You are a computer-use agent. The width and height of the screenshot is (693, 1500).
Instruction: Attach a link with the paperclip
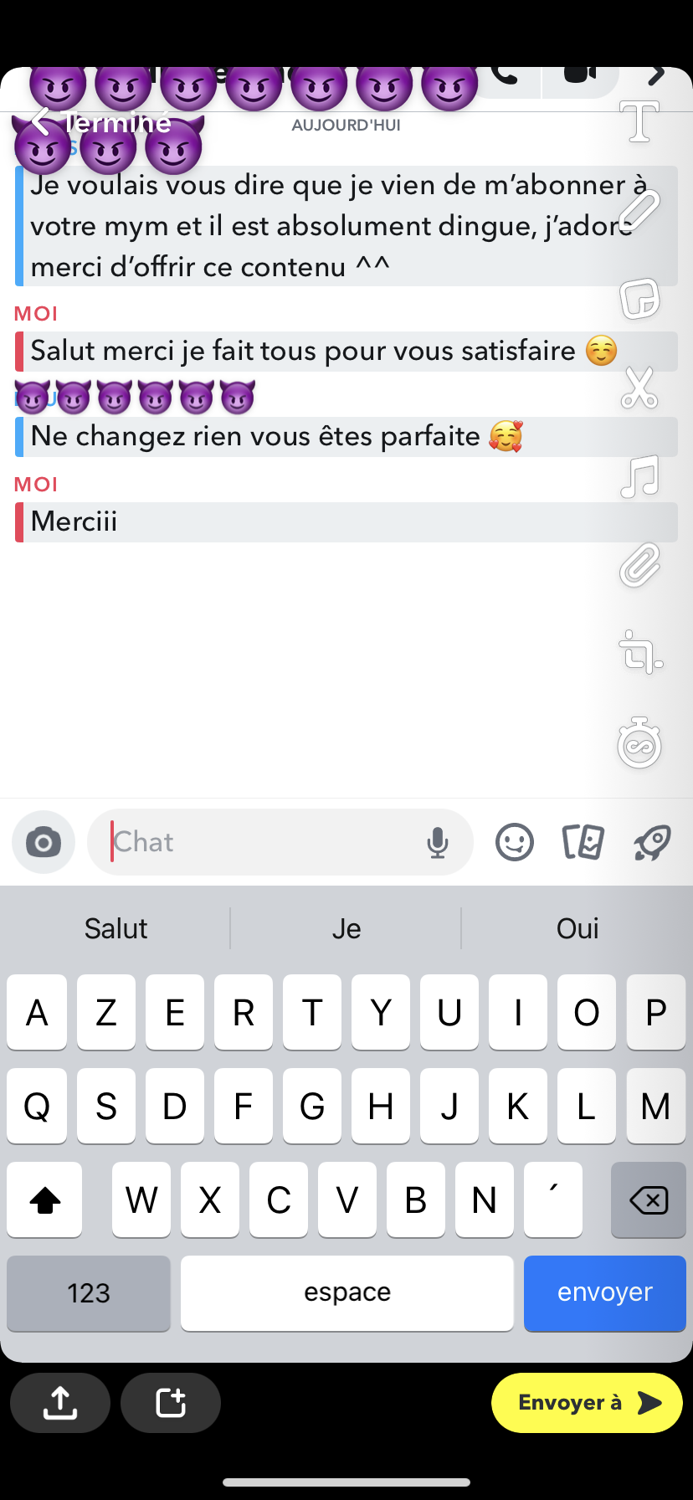639,566
